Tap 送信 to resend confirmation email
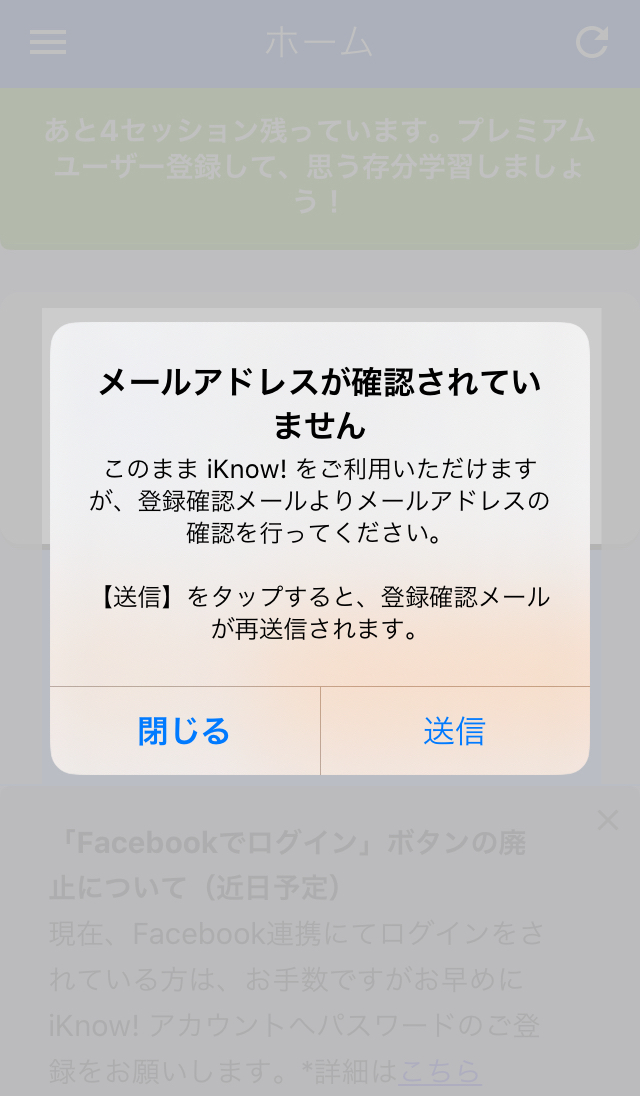640x1096 pixels. click(x=454, y=731)
